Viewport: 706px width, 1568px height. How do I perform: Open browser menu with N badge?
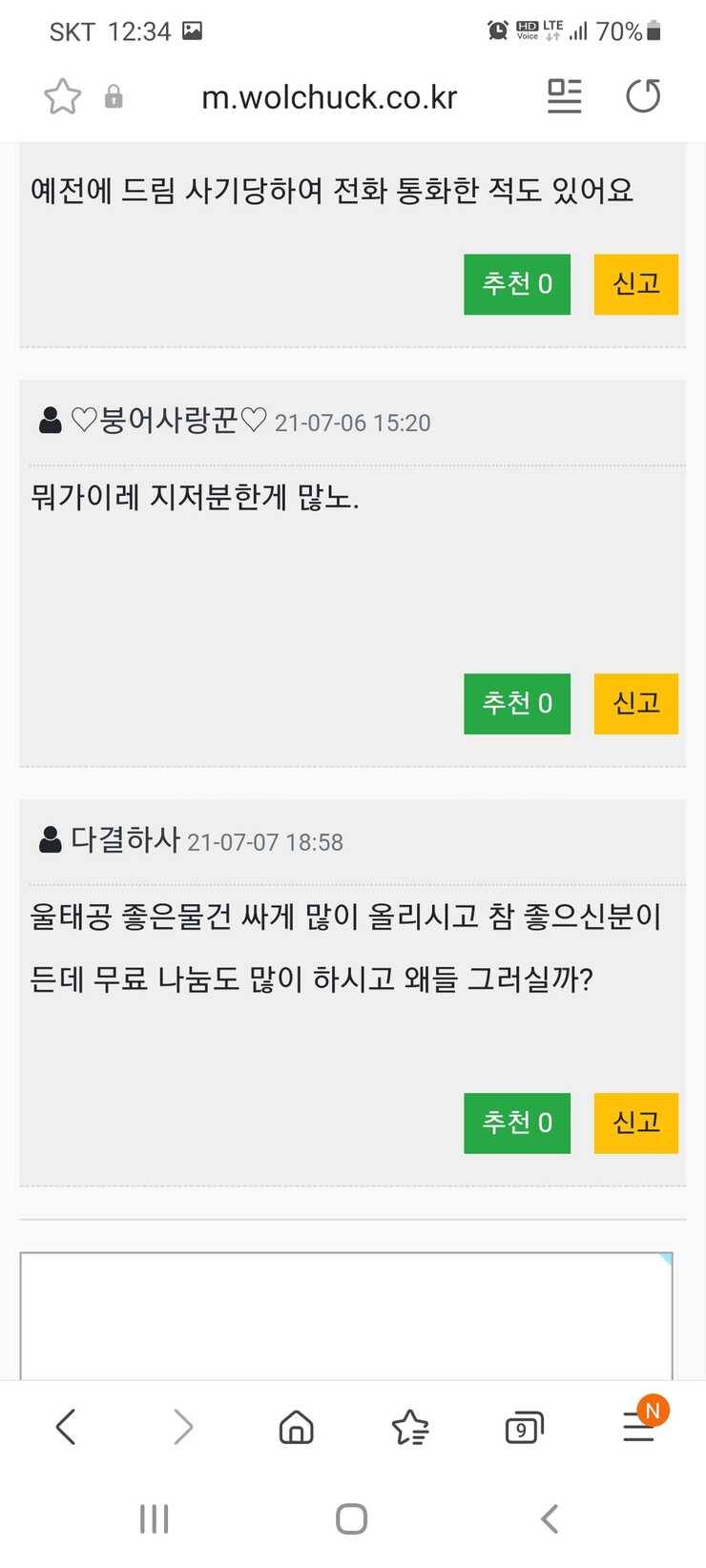tap(638, 1428)
